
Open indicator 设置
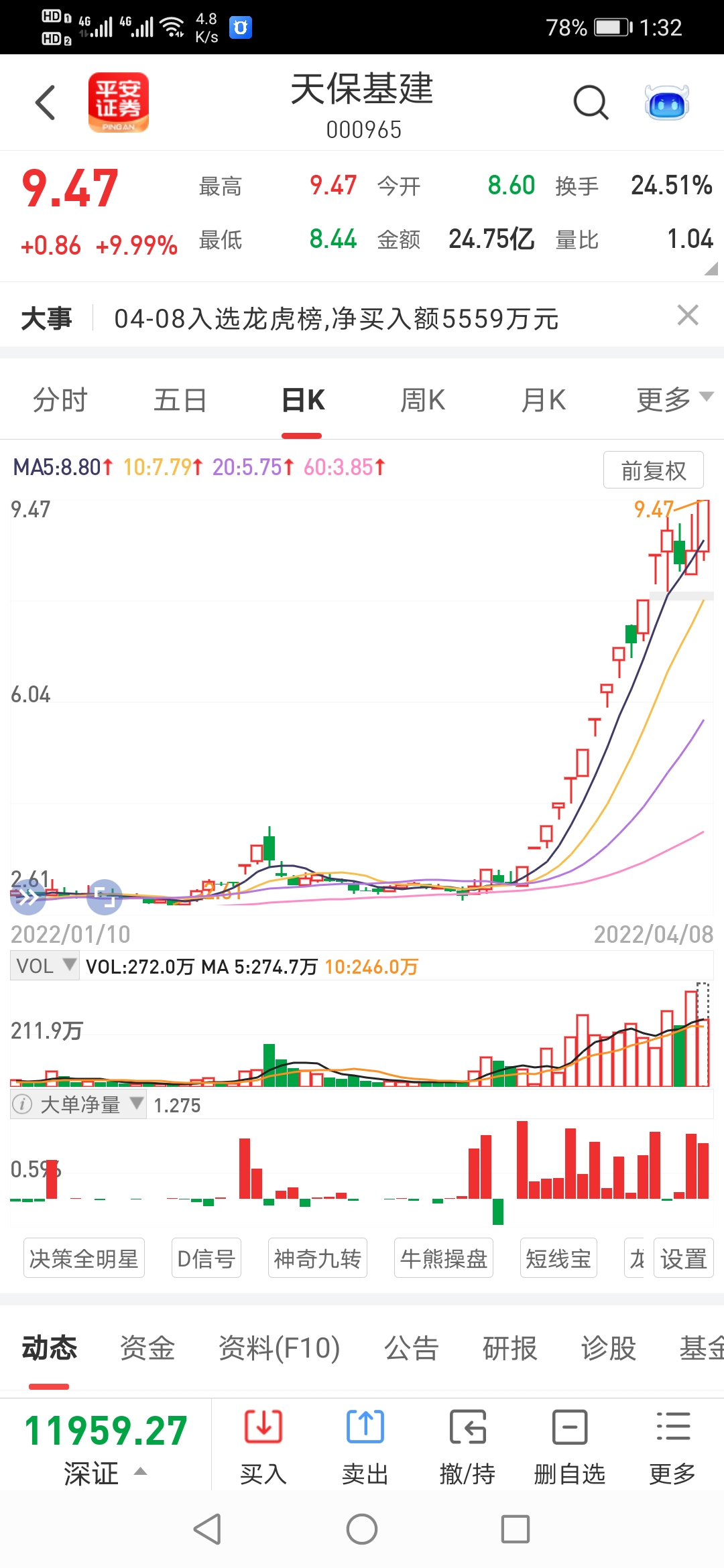(683, 1258)
